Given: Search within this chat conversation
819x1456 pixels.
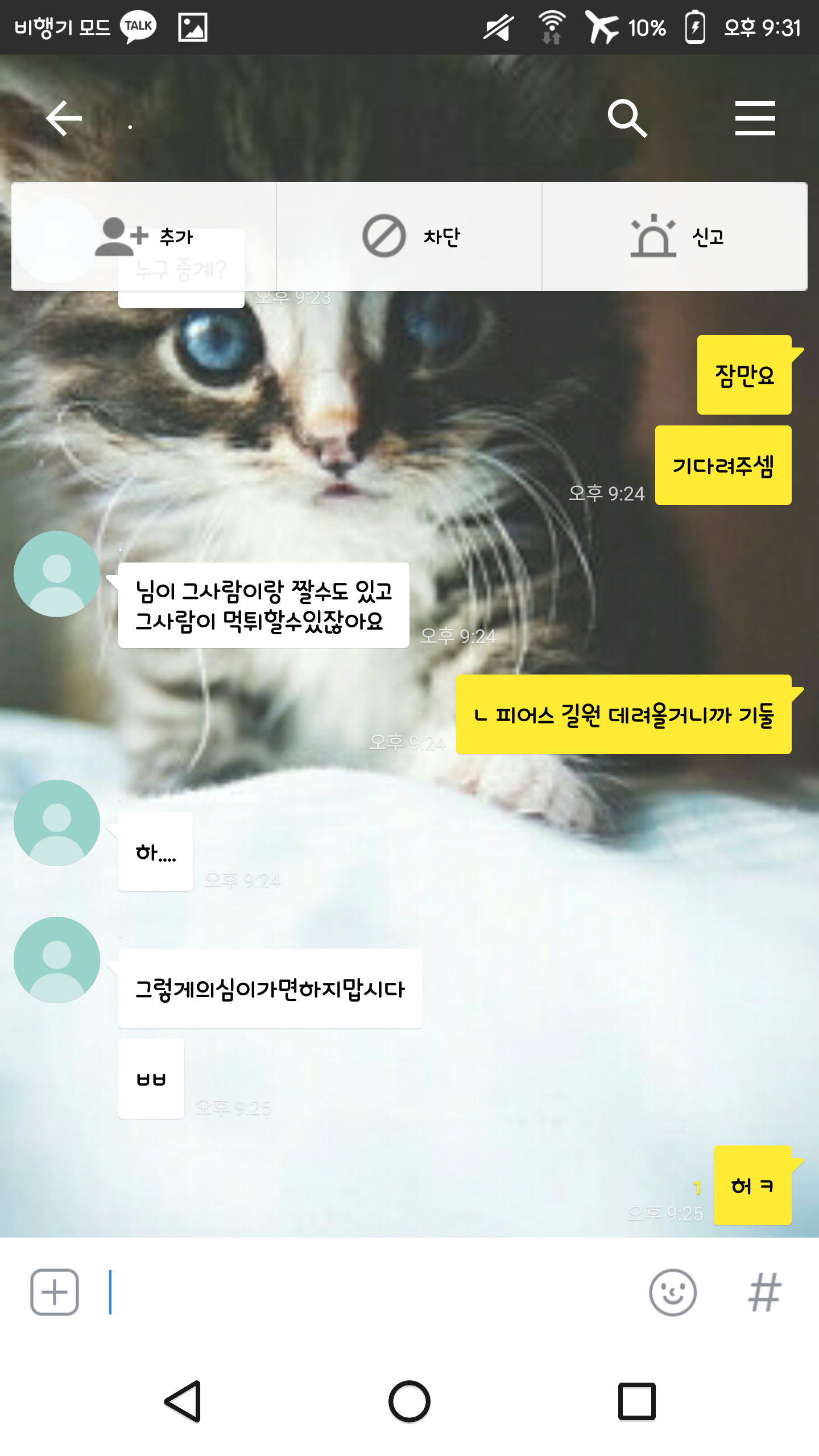Looking at the screenshot, I should [627, 118].
